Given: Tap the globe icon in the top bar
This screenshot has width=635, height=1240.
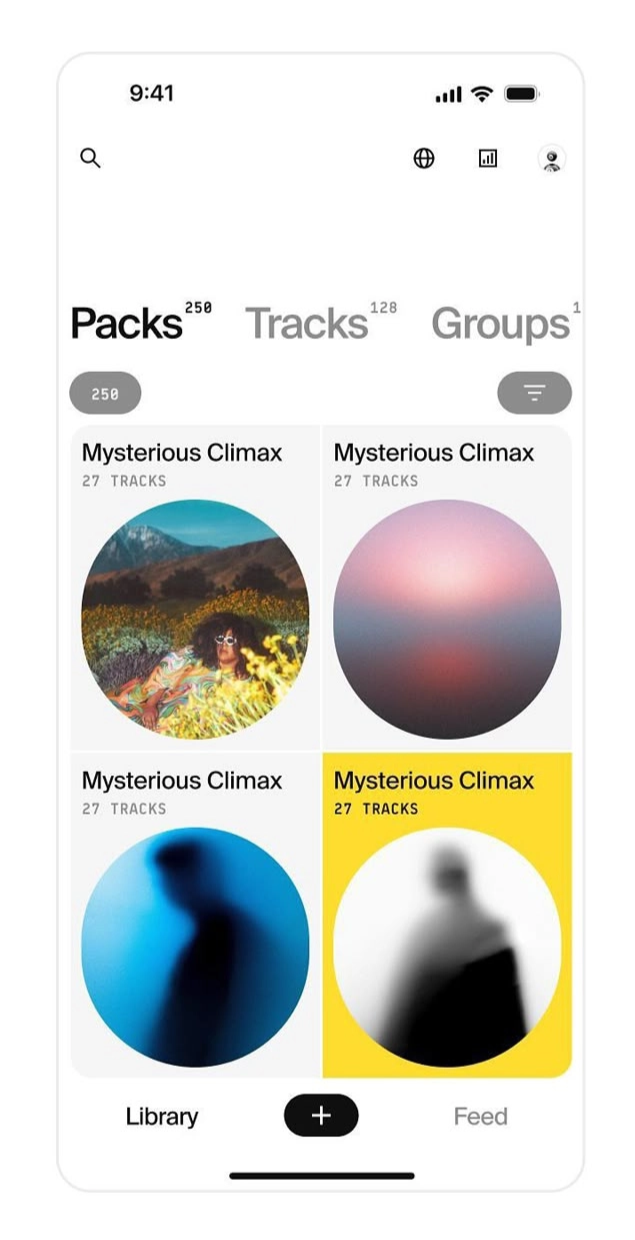Looking at the screenshot, I should (424, 158).
